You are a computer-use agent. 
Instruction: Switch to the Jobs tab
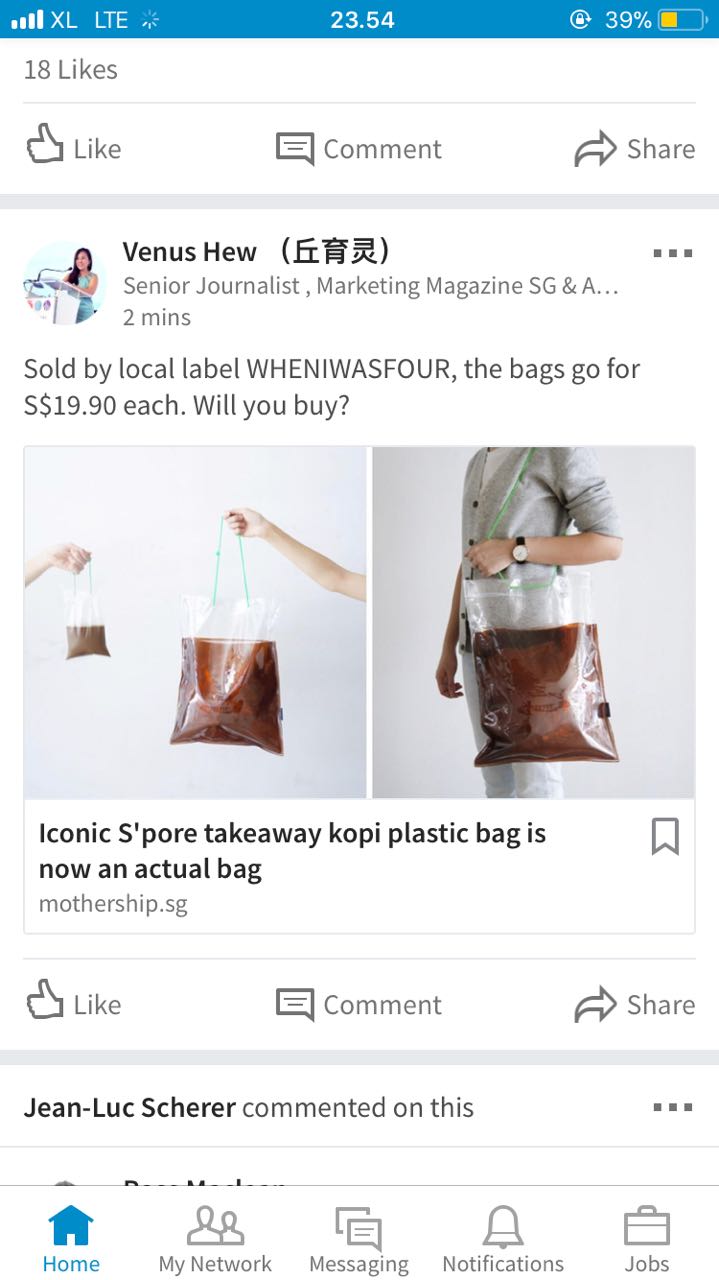[646, 1238]
